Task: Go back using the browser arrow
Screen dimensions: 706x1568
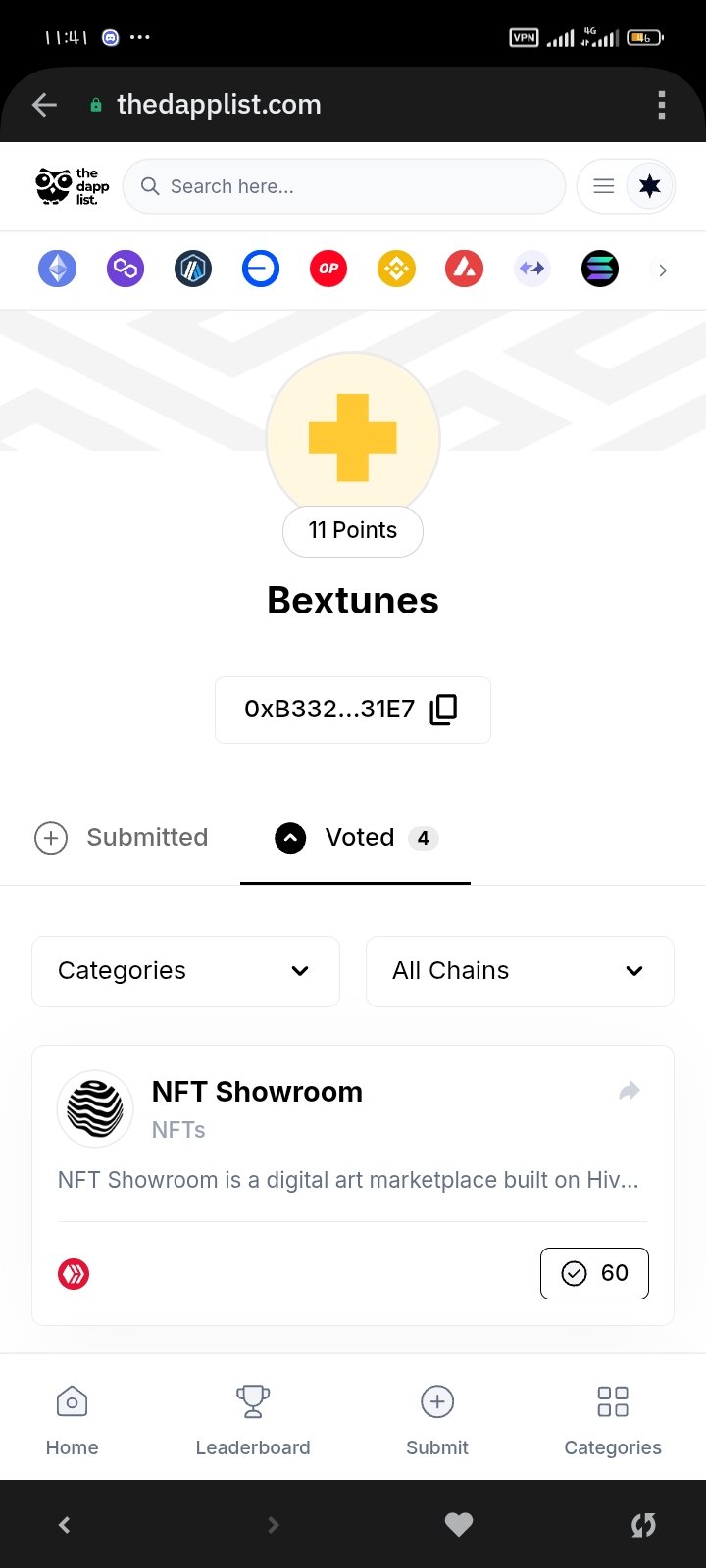Action: [x=44, y=105]
